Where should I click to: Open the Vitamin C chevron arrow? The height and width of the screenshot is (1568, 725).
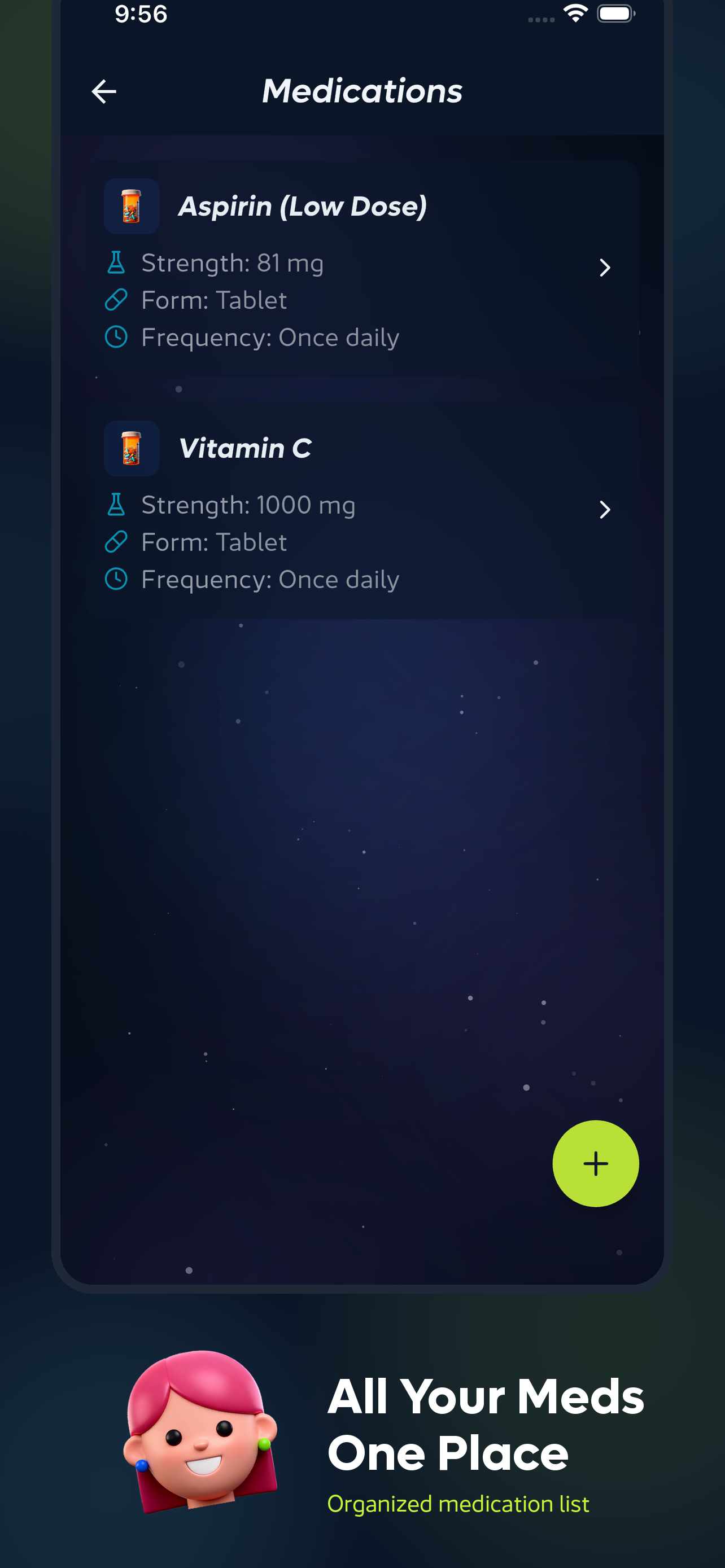coord(605,510)
